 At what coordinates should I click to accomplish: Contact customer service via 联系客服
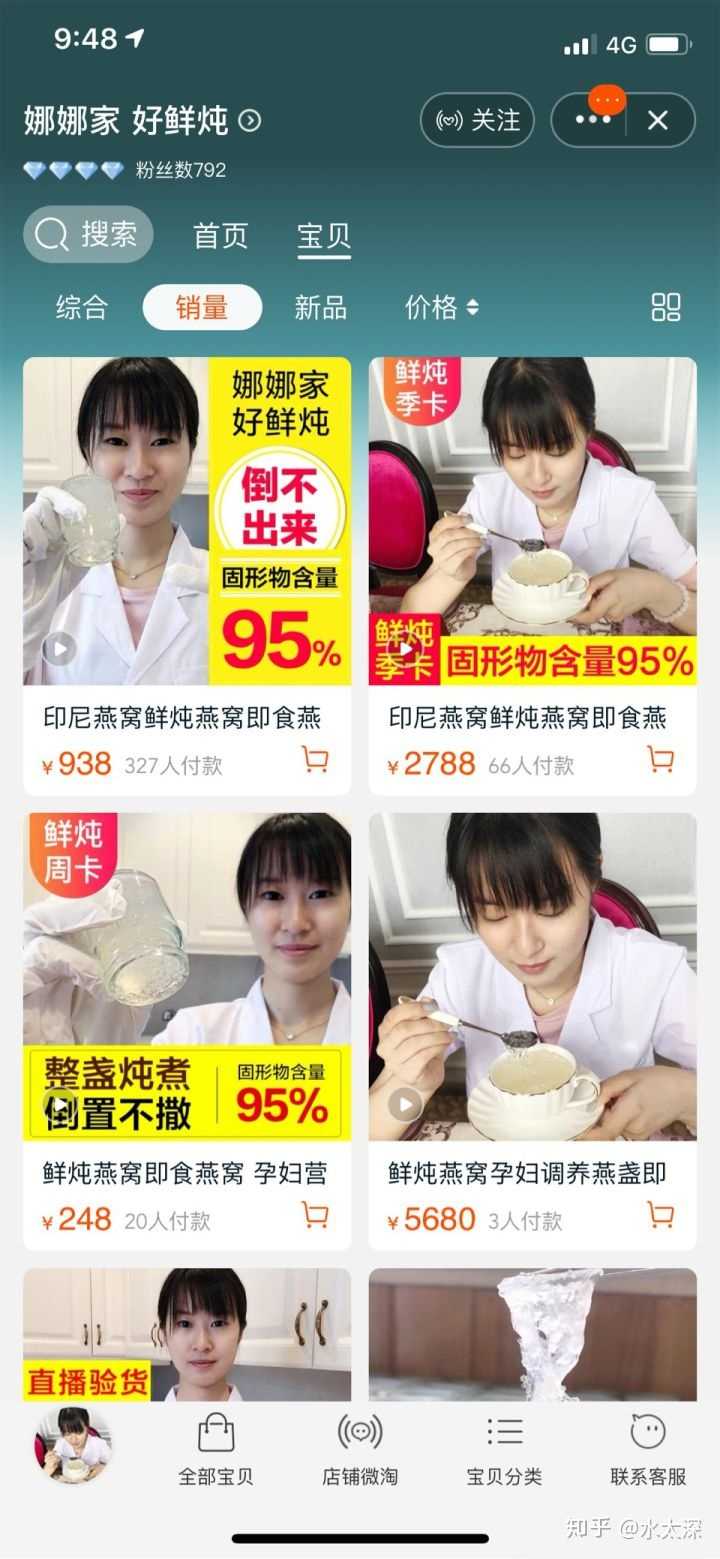(x=648, y=1451)
